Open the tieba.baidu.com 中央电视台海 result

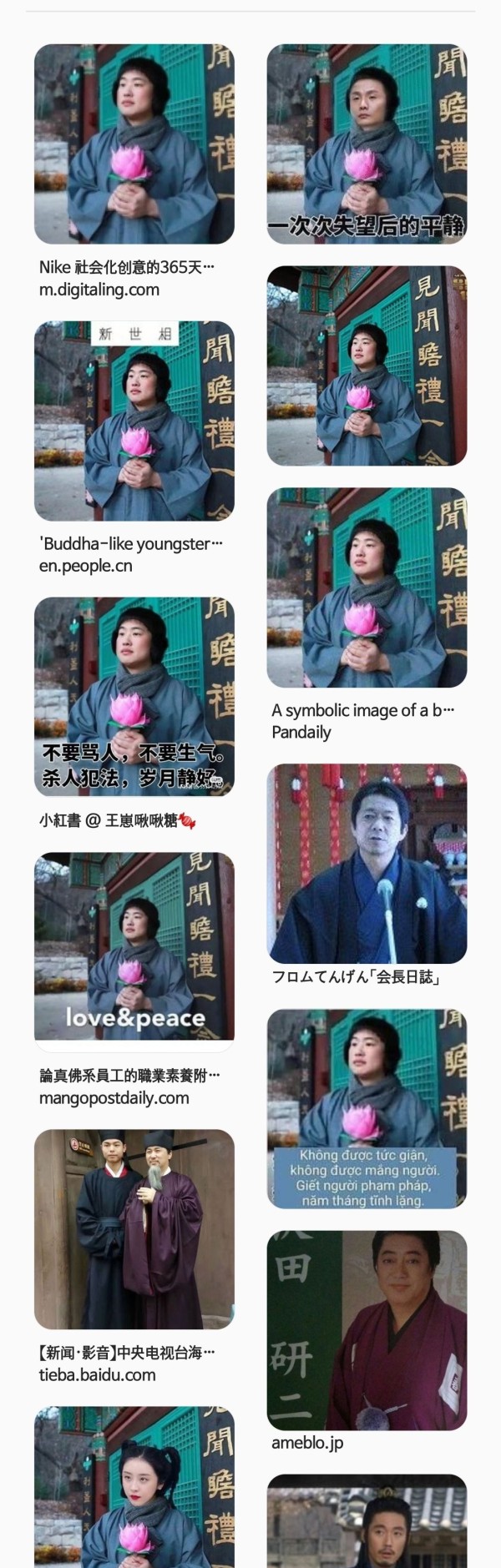point(134,1228)
